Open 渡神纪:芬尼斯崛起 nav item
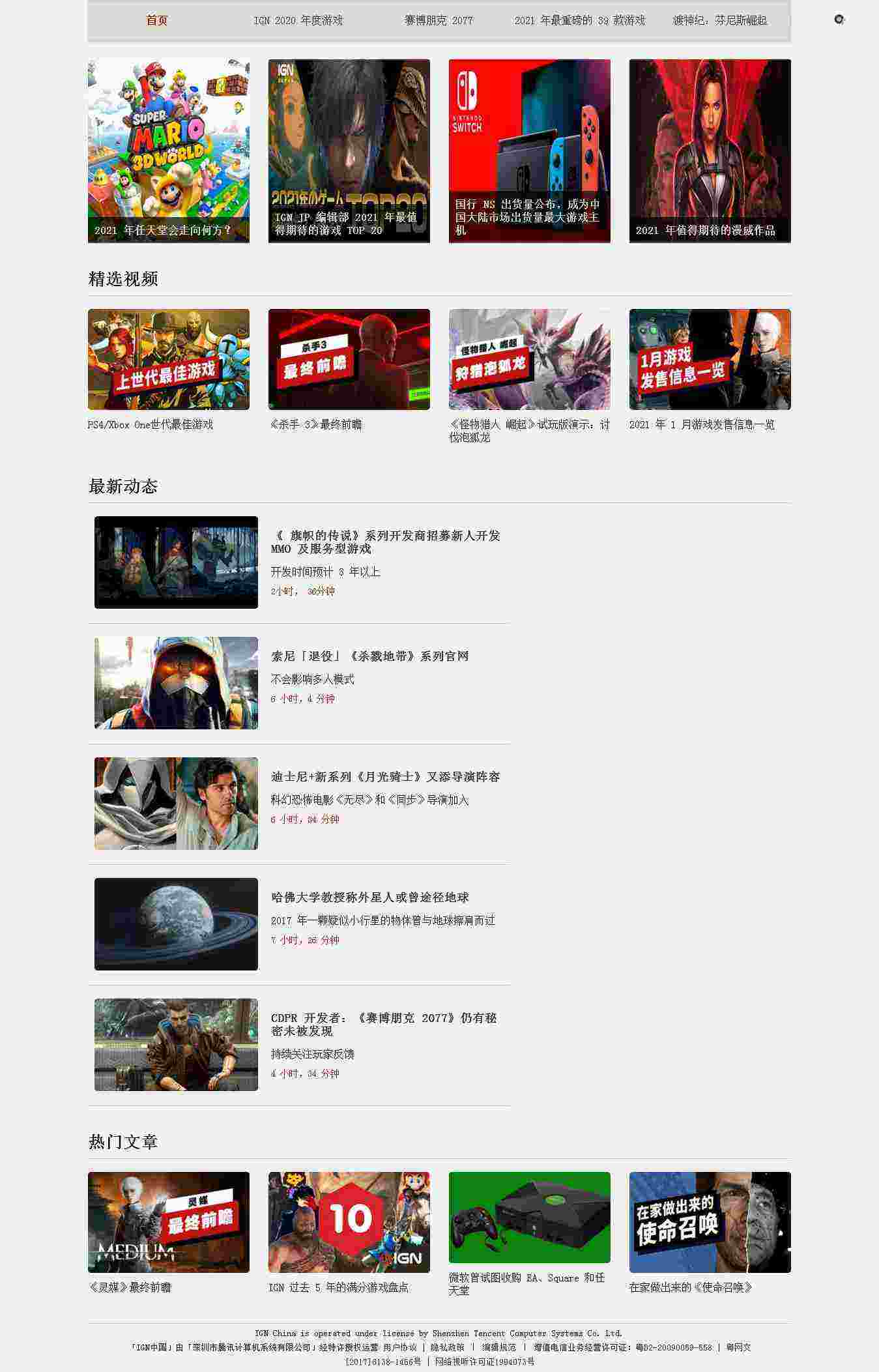The height and width of the screenshot is (1372, 879). pos(720,20)
